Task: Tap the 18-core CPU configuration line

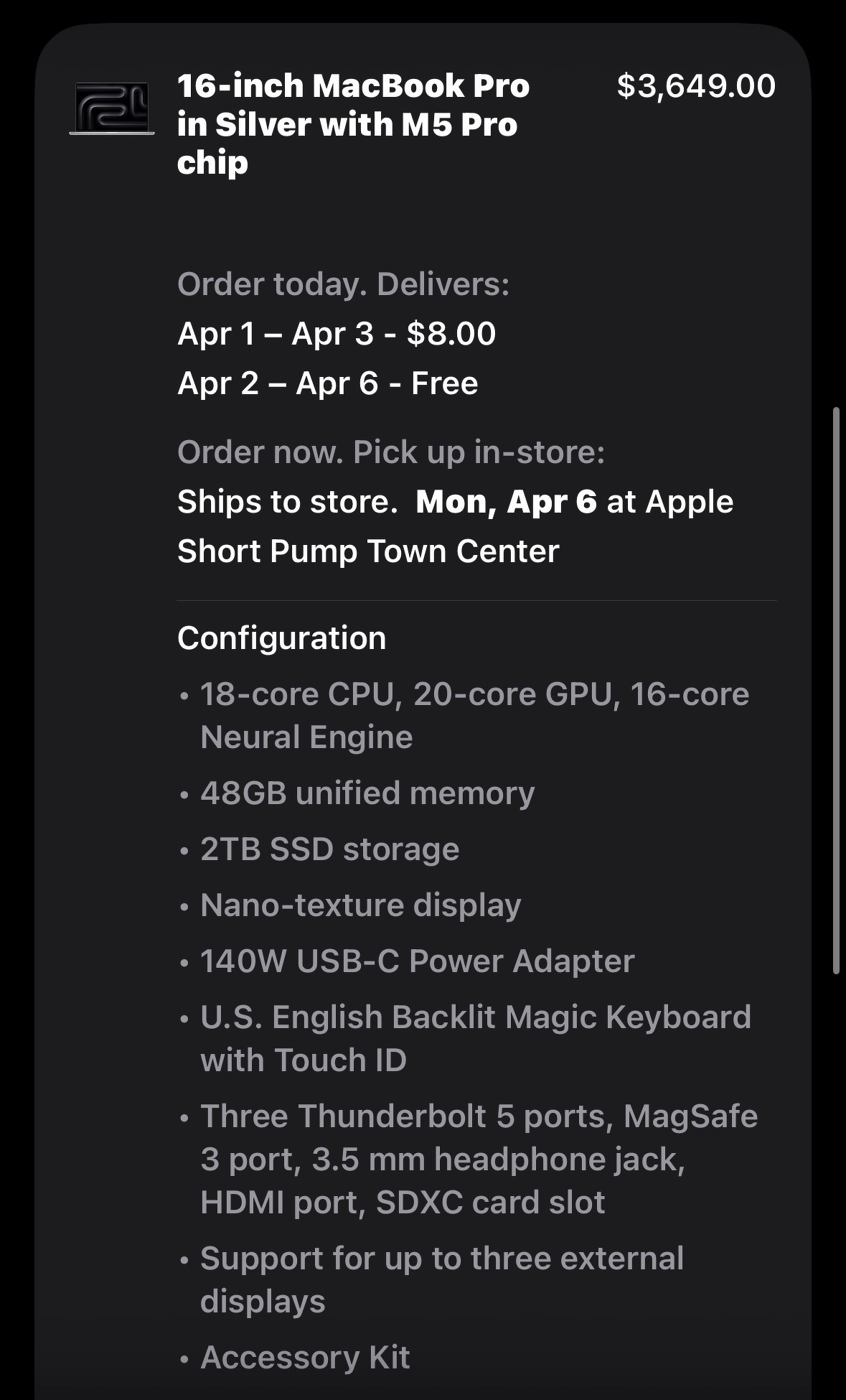Action: pos(474,714)
